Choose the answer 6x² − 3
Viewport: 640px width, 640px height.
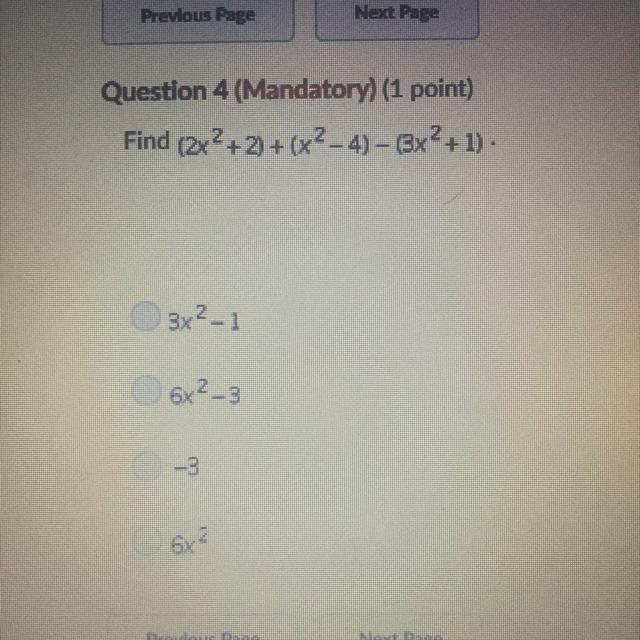(146, 390)
